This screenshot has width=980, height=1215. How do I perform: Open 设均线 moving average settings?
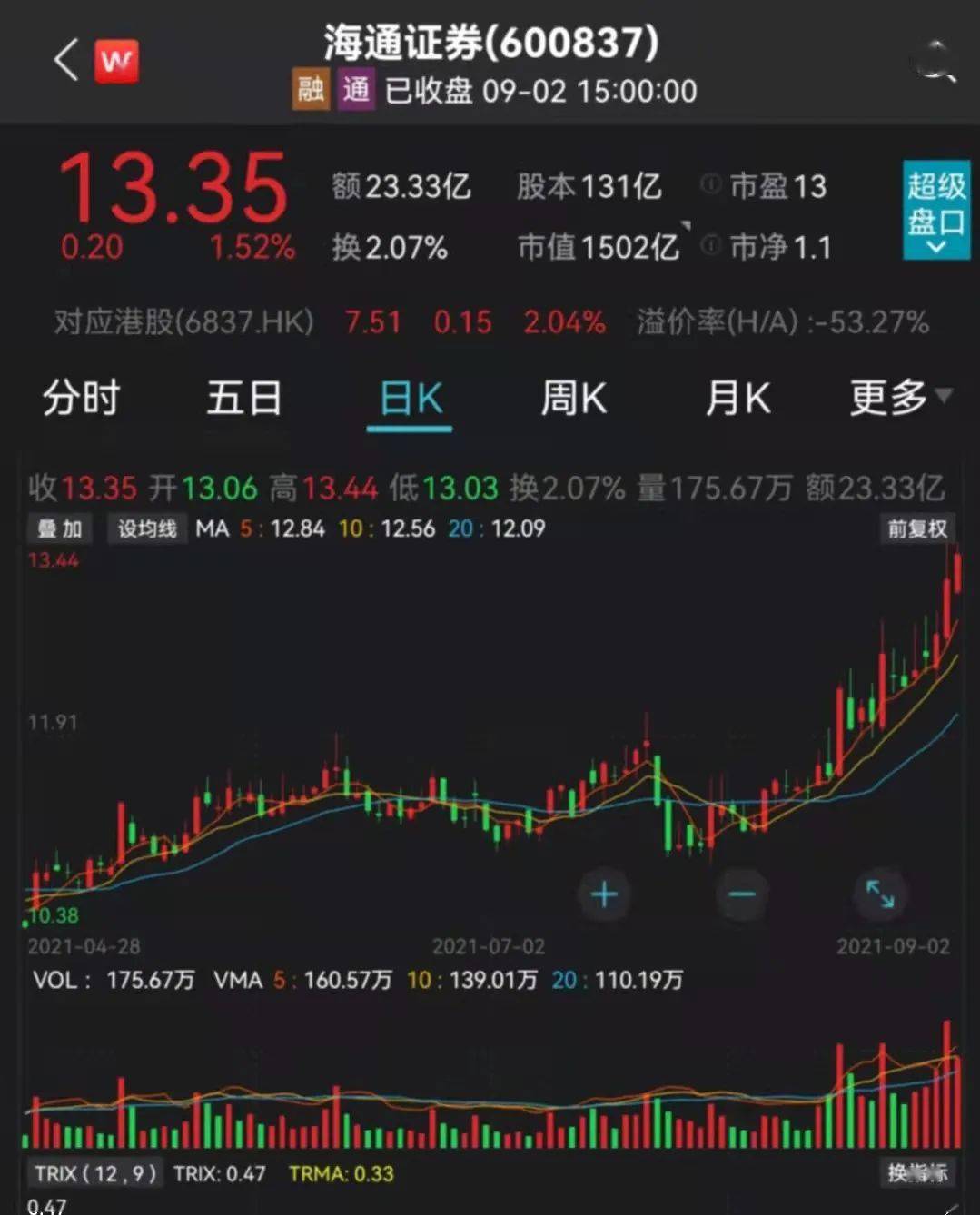[x=146, y=528]
